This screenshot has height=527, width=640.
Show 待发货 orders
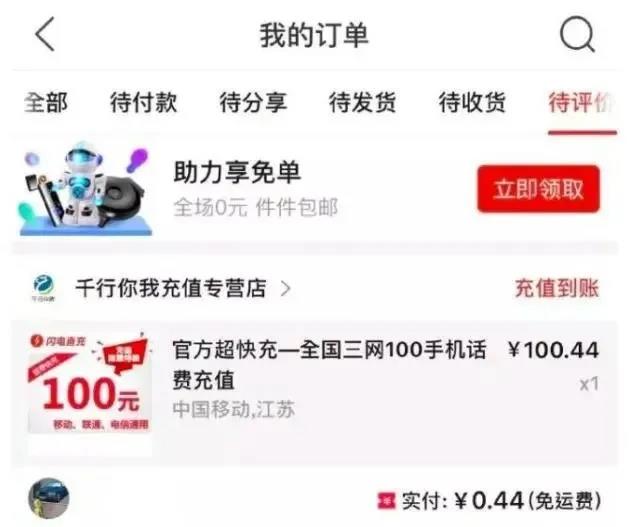362,102
